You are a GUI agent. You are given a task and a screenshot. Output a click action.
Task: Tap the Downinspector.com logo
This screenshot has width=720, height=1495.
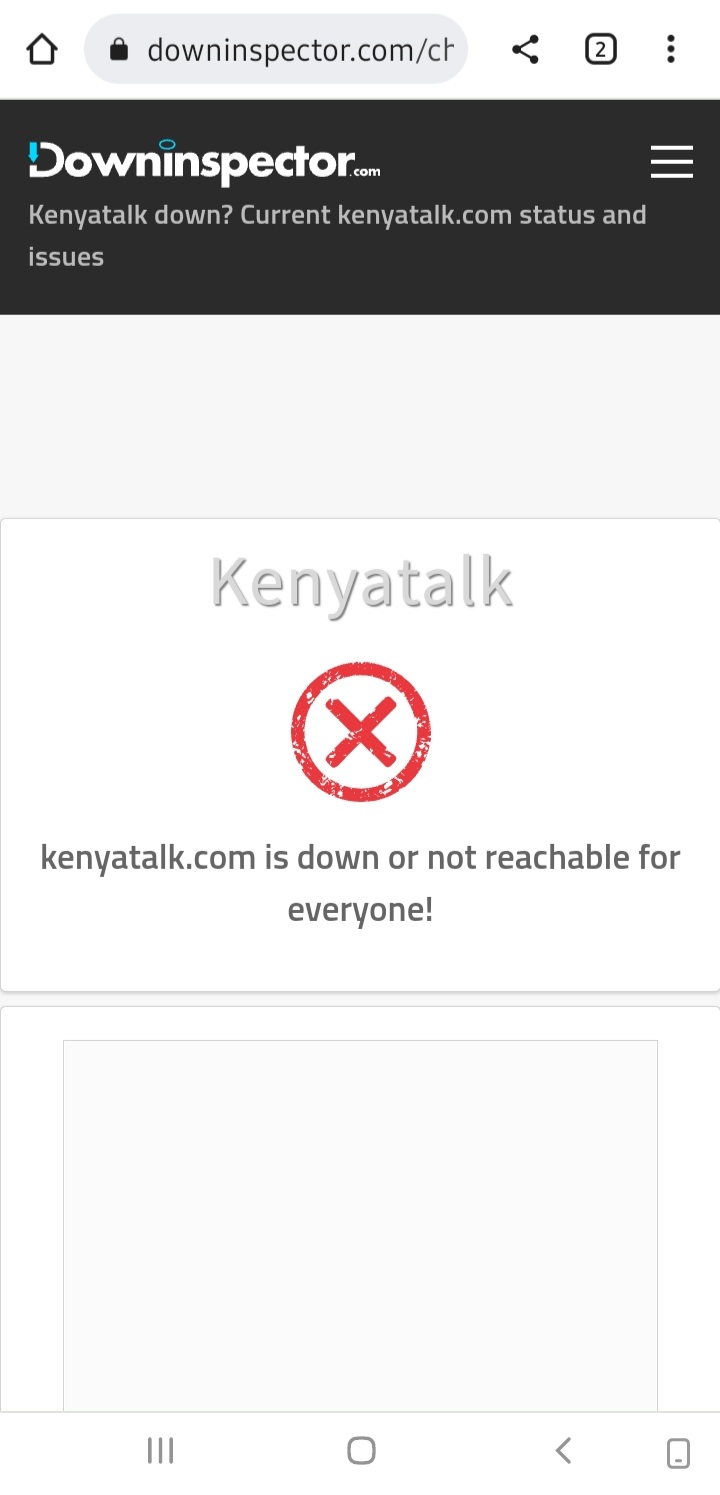tap(204, 162)
